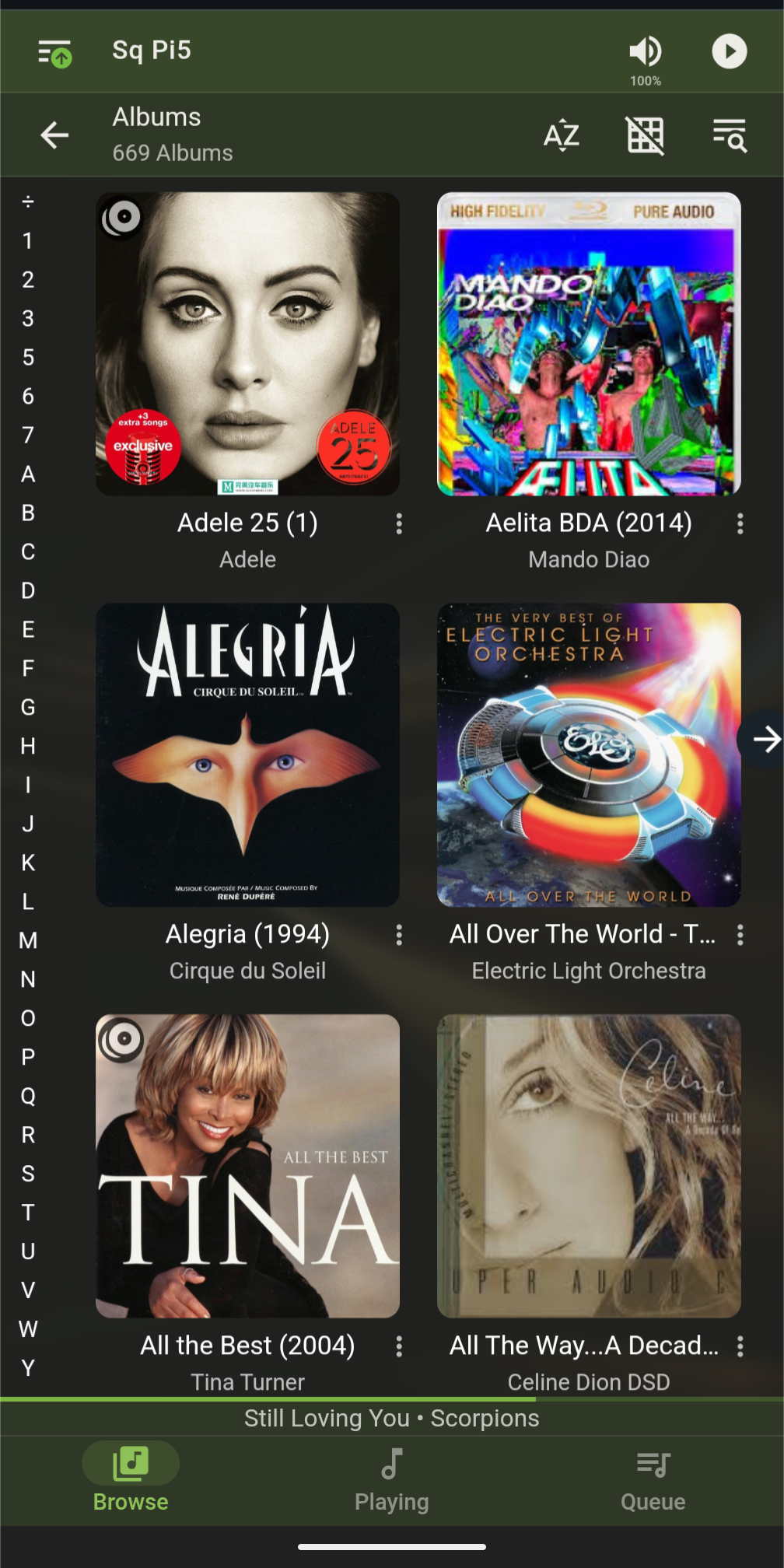784x1568 pixels.
Task: Open more options for Aelita BDA (2014)
Action: tap(740, 523)
